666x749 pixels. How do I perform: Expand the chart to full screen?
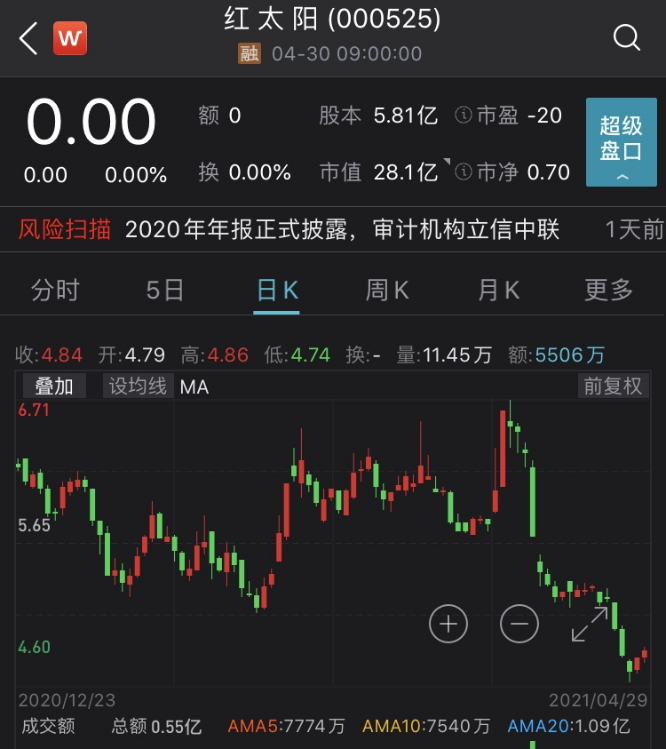coord(589,625)
